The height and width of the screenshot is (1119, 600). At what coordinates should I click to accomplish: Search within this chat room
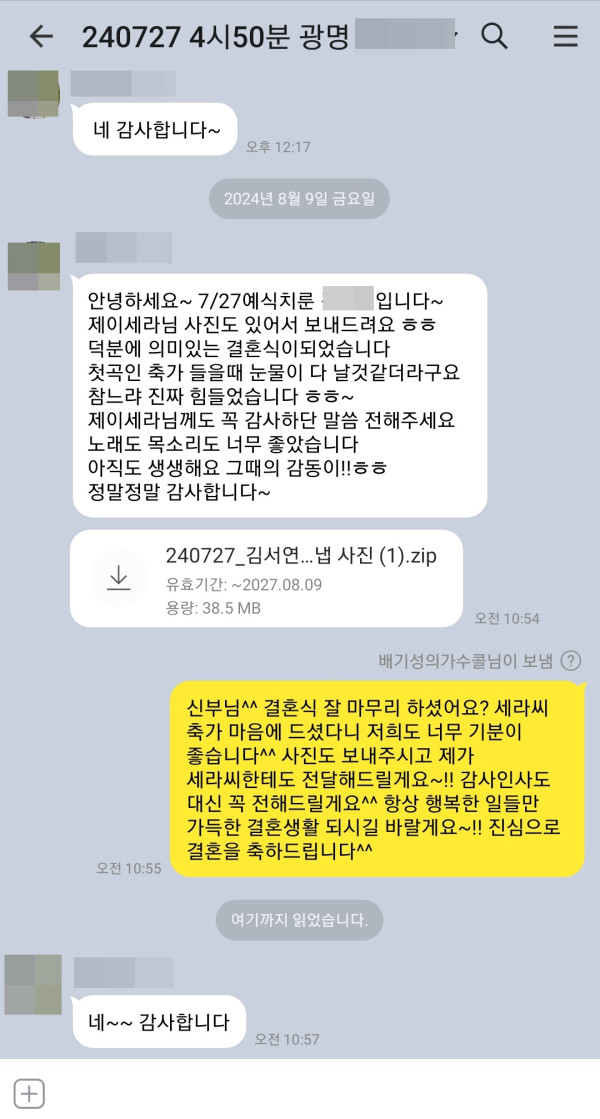click(x=495, y=37)
